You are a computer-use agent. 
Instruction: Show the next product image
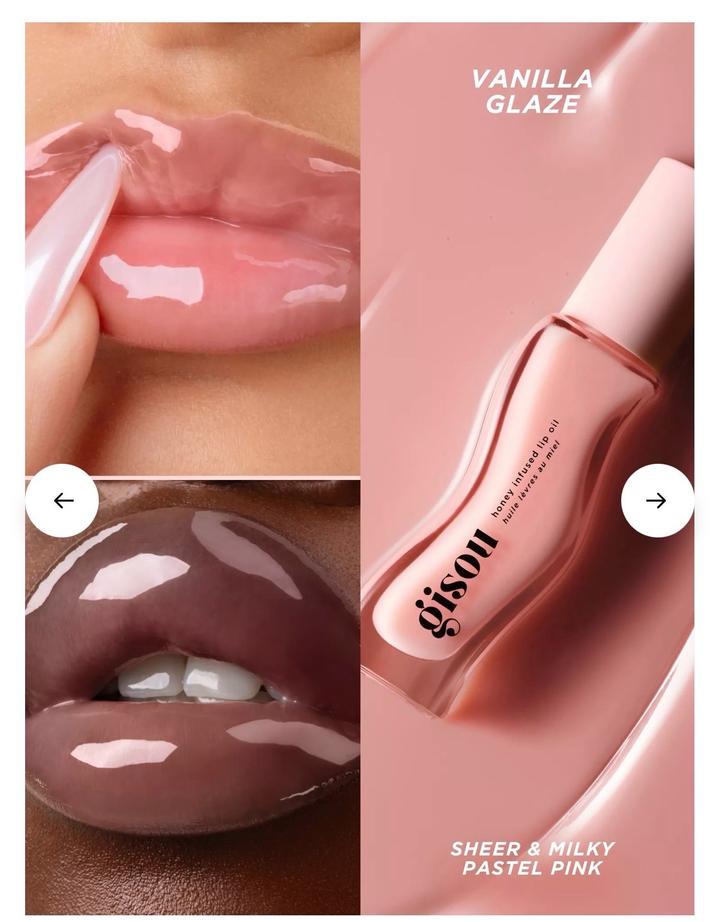point(657,501)
